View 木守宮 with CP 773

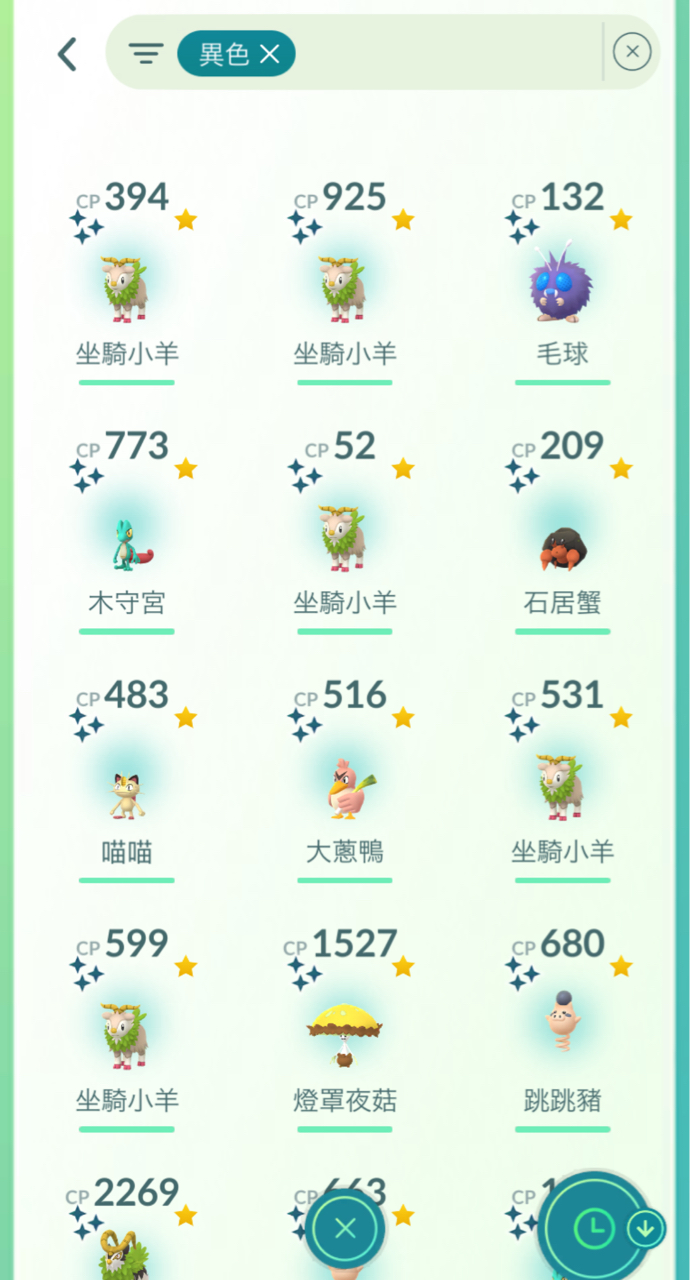click(x=126, y=540)
